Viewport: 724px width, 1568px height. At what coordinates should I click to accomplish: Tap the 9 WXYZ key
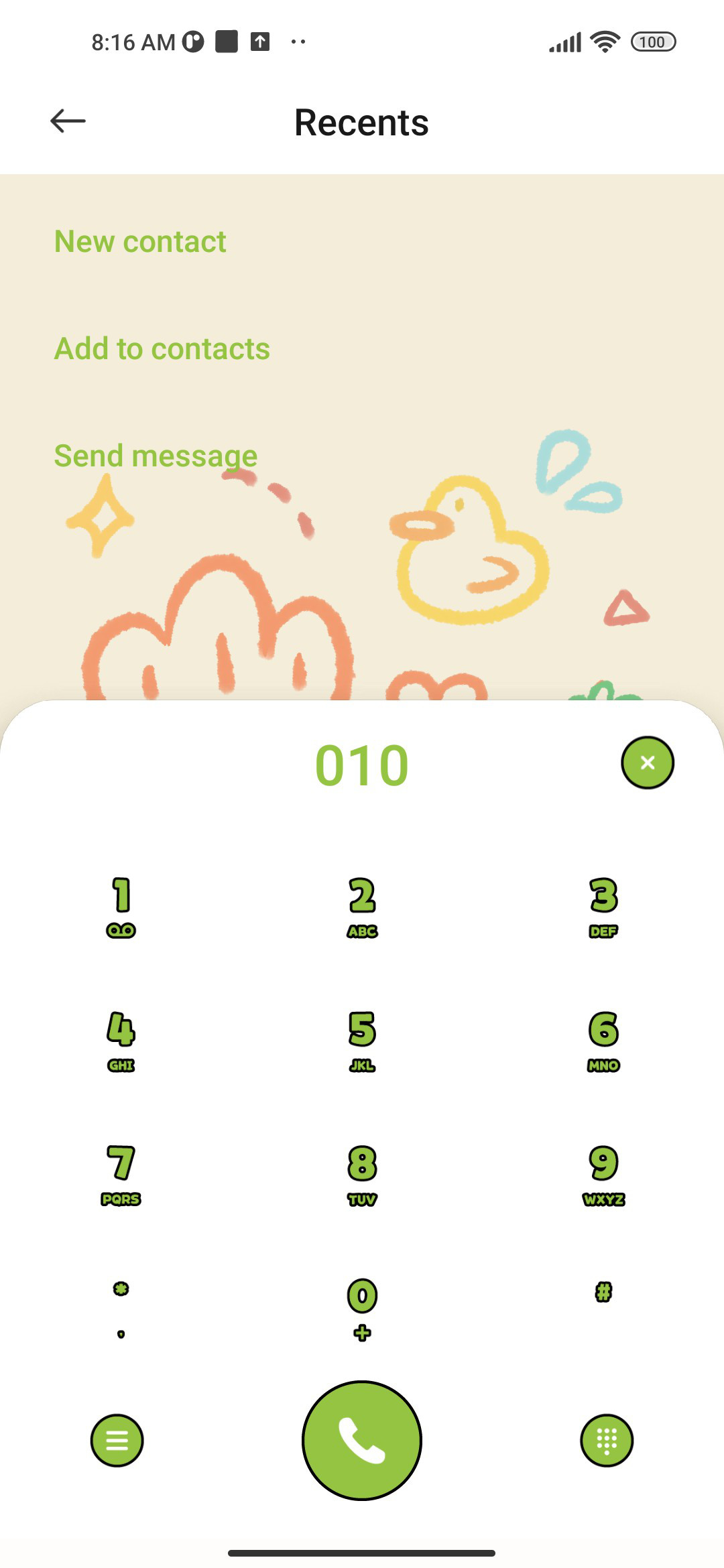pos(603,1175)
